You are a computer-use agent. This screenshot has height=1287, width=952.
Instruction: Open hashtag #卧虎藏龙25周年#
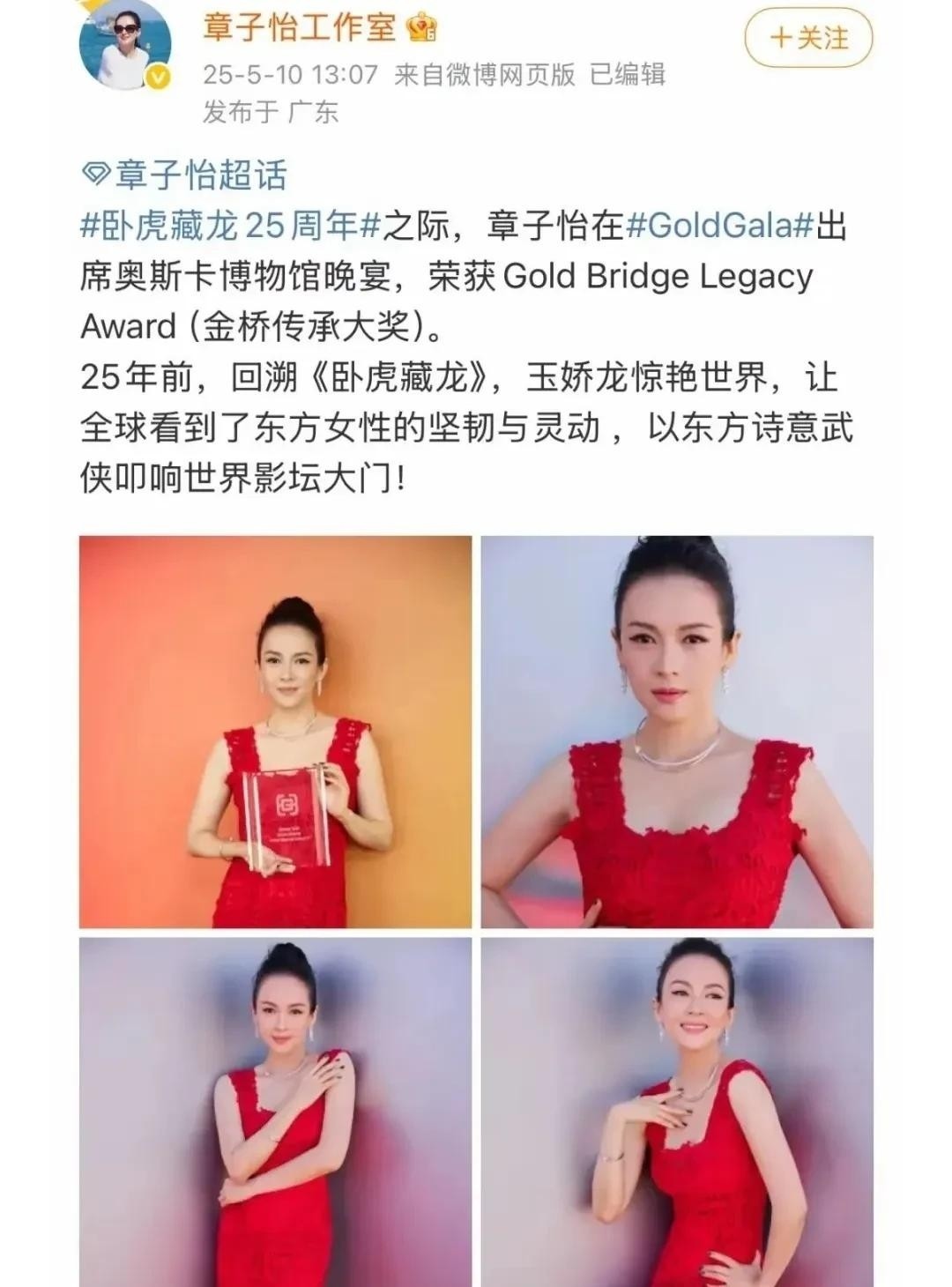230,227
